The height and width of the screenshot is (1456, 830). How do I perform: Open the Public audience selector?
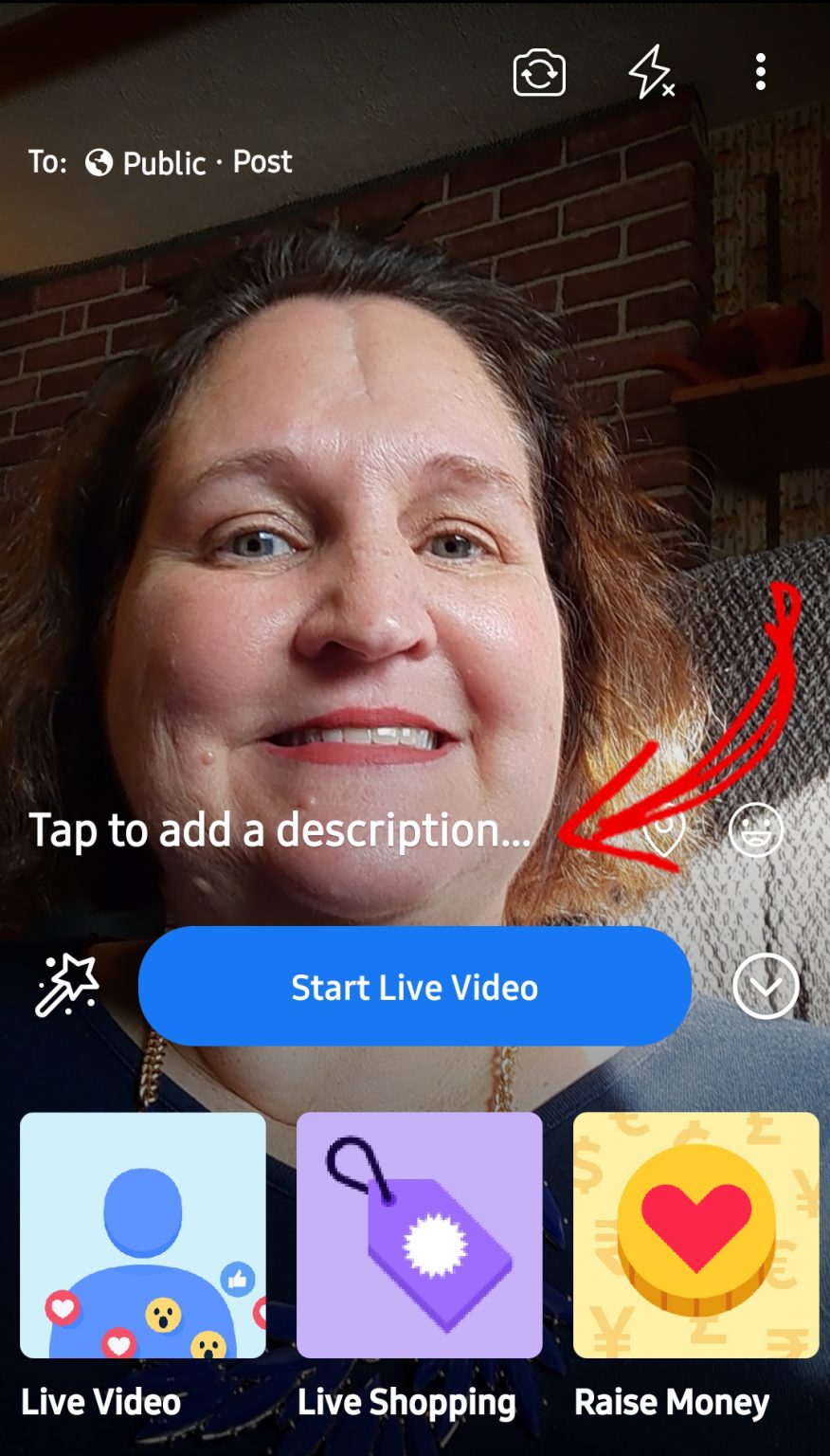pyautogui.click(x=162, y=162)
